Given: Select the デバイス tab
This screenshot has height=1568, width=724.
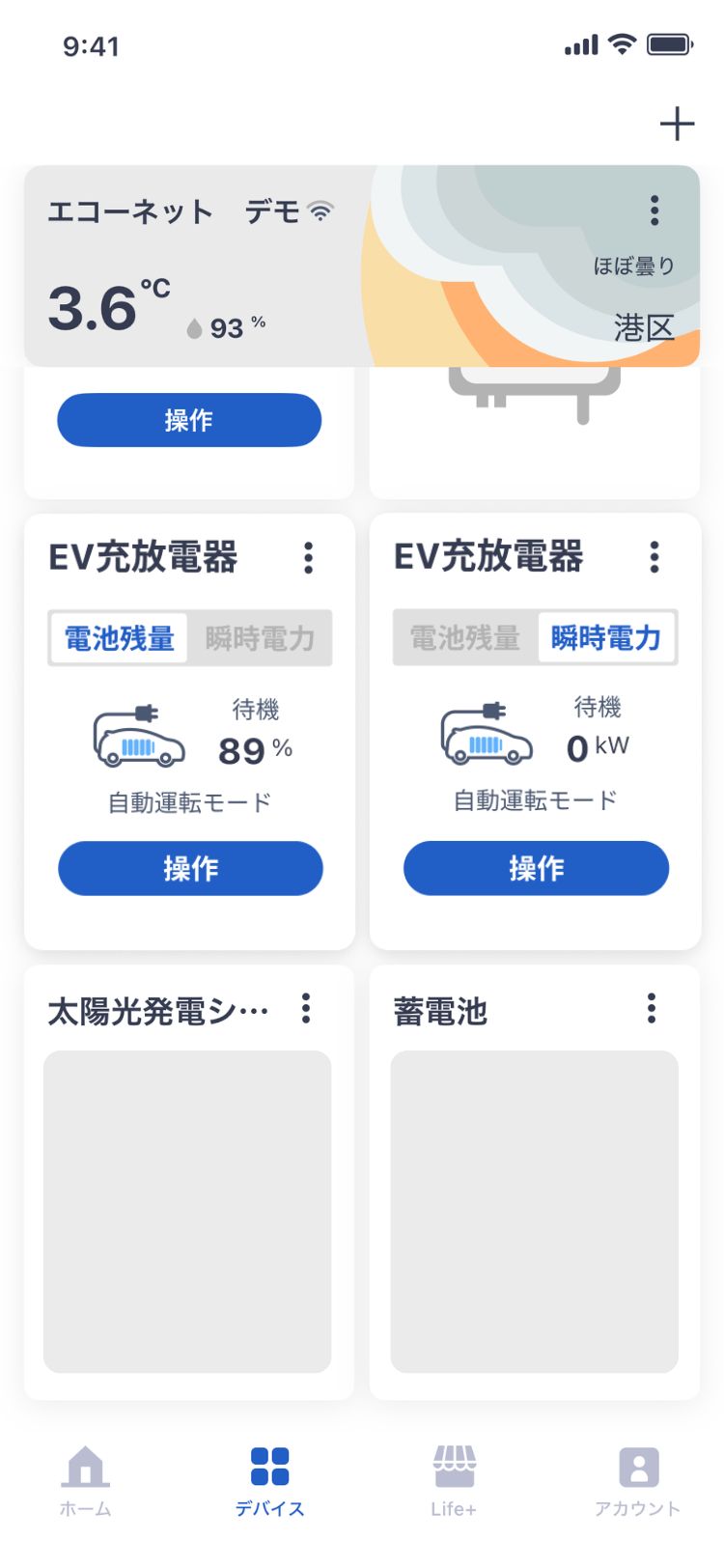Looking at the screenshot, I should pos(269,1481).
